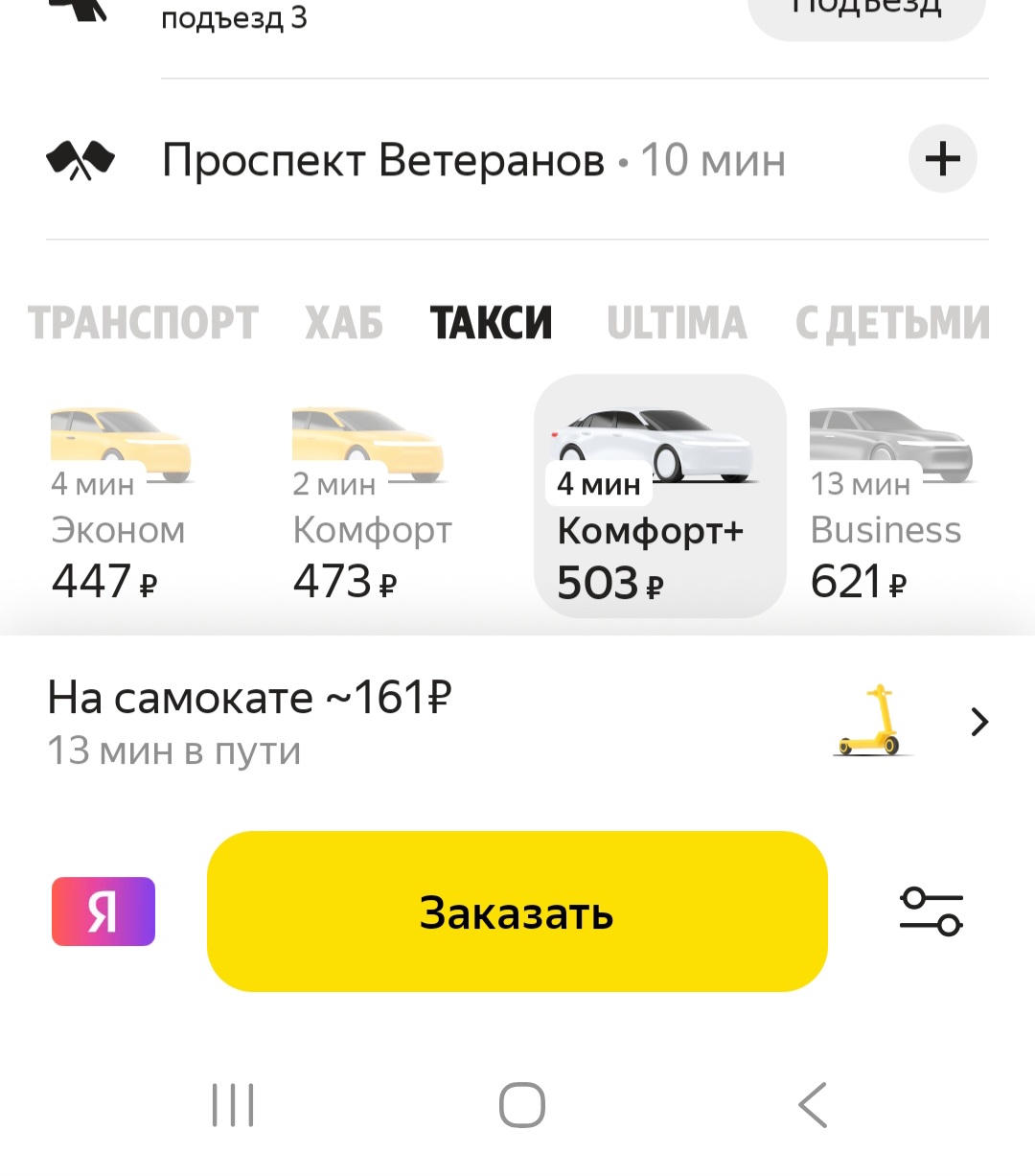Open the Проспект Ветеранов destination row
The image size is (1035, 1176).
click(x=474, y=160)
